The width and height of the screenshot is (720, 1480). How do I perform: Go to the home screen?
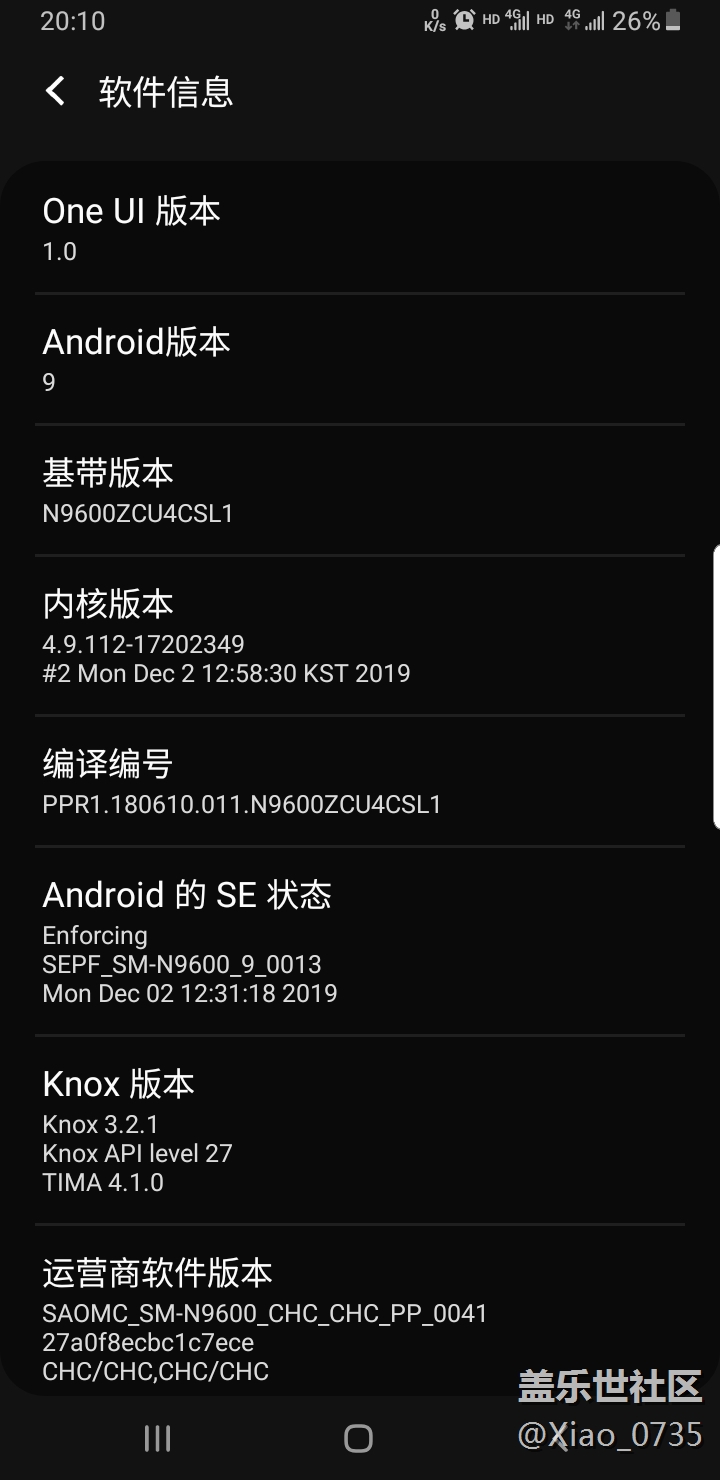point(358,1438)
